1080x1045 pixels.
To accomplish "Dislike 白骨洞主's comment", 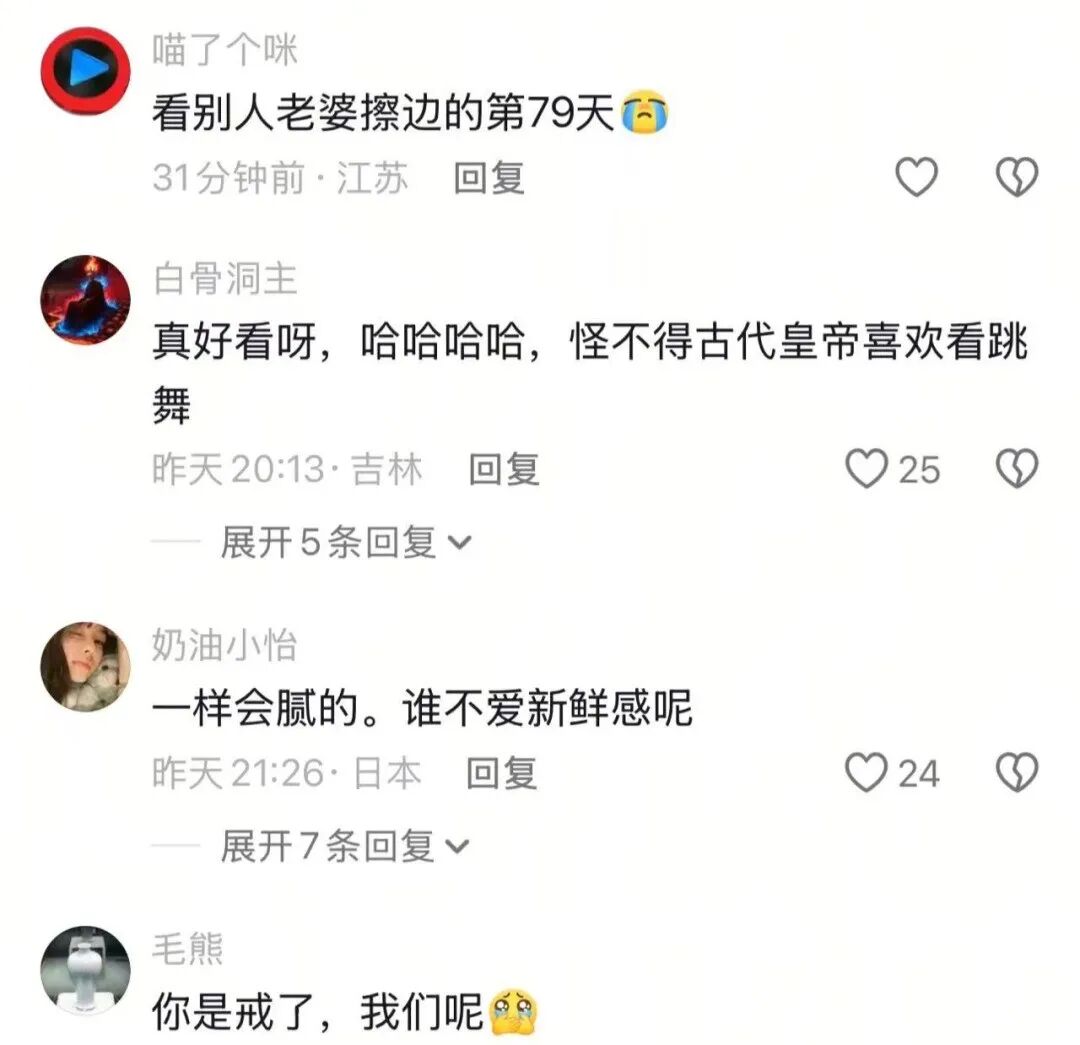I will pos(1017,469).
